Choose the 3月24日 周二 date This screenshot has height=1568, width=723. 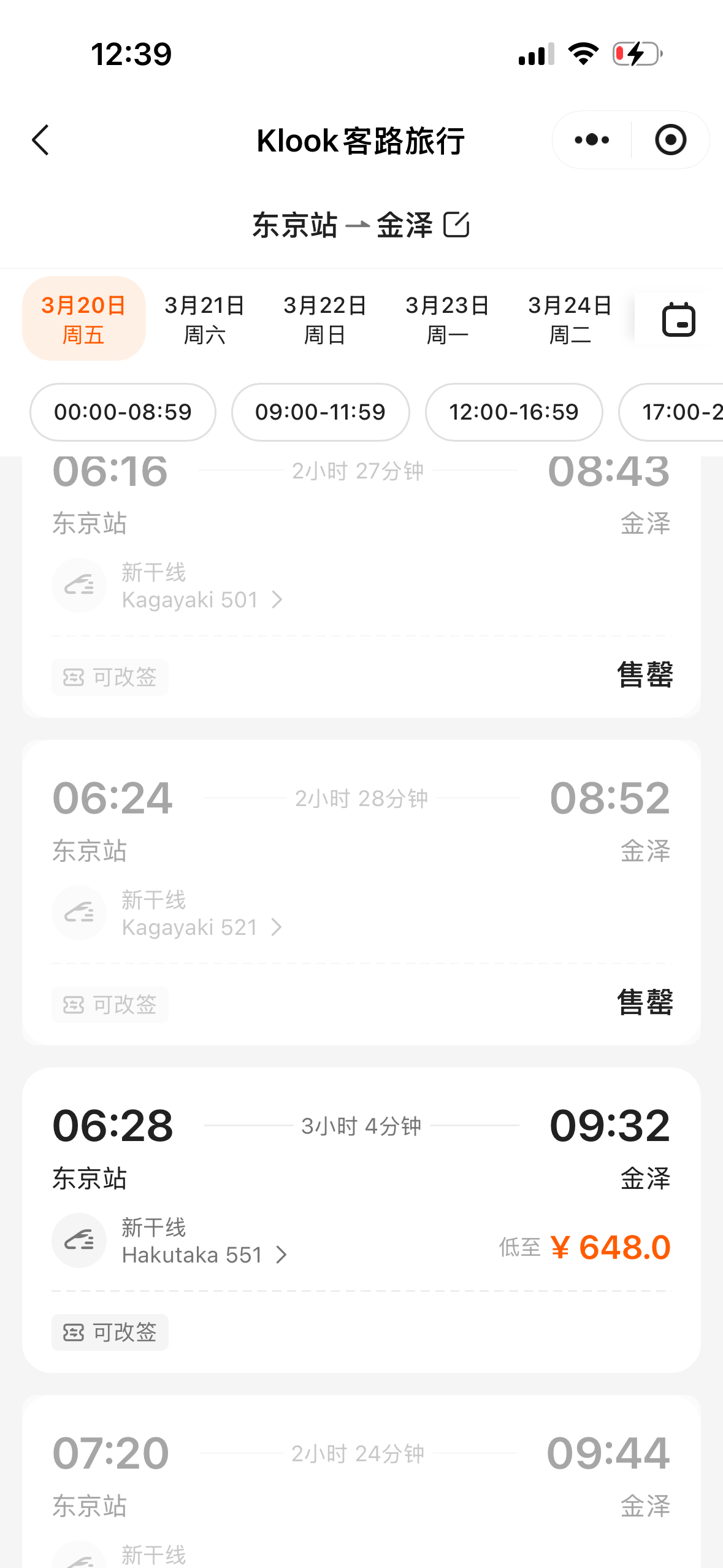[x=570, y=319]
